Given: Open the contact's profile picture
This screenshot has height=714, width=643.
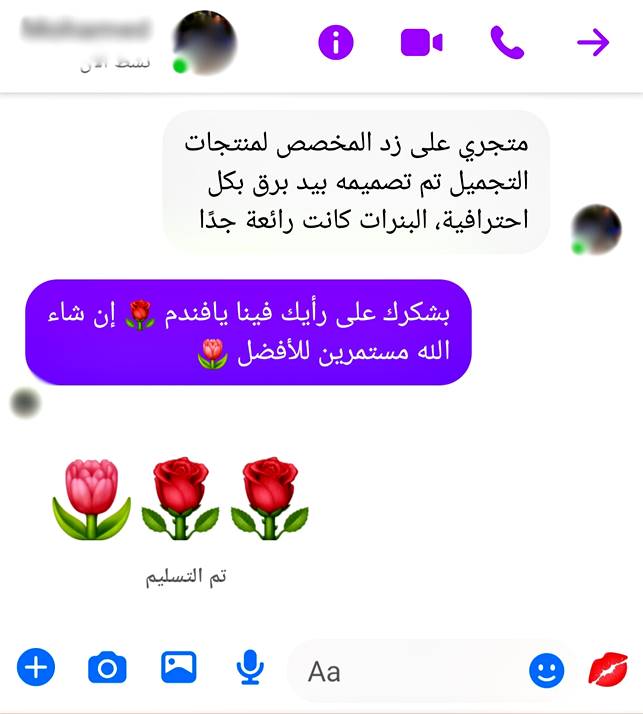Looking at the screenshot, I should click(x=205, y=42).
